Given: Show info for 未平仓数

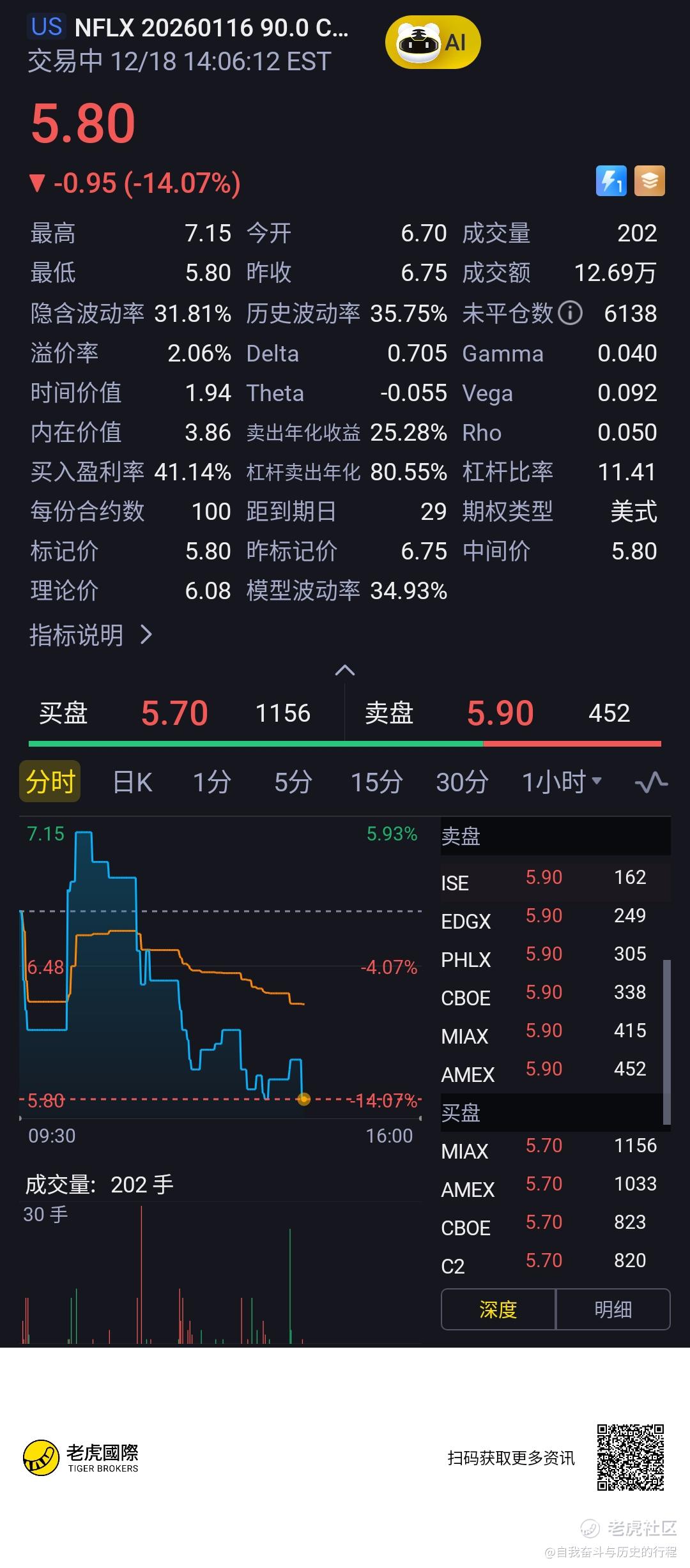Looking at the screenshot, I should pos(570,313).
